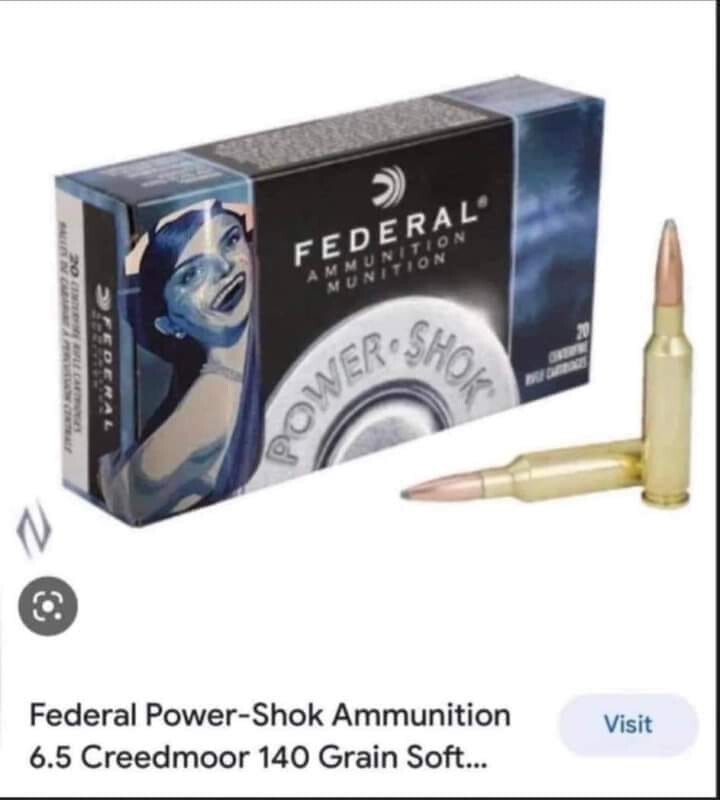The width and height of the screenshot is (720, 800).
Task: Search this image with the Lens icon
Action: click(48, 606)
